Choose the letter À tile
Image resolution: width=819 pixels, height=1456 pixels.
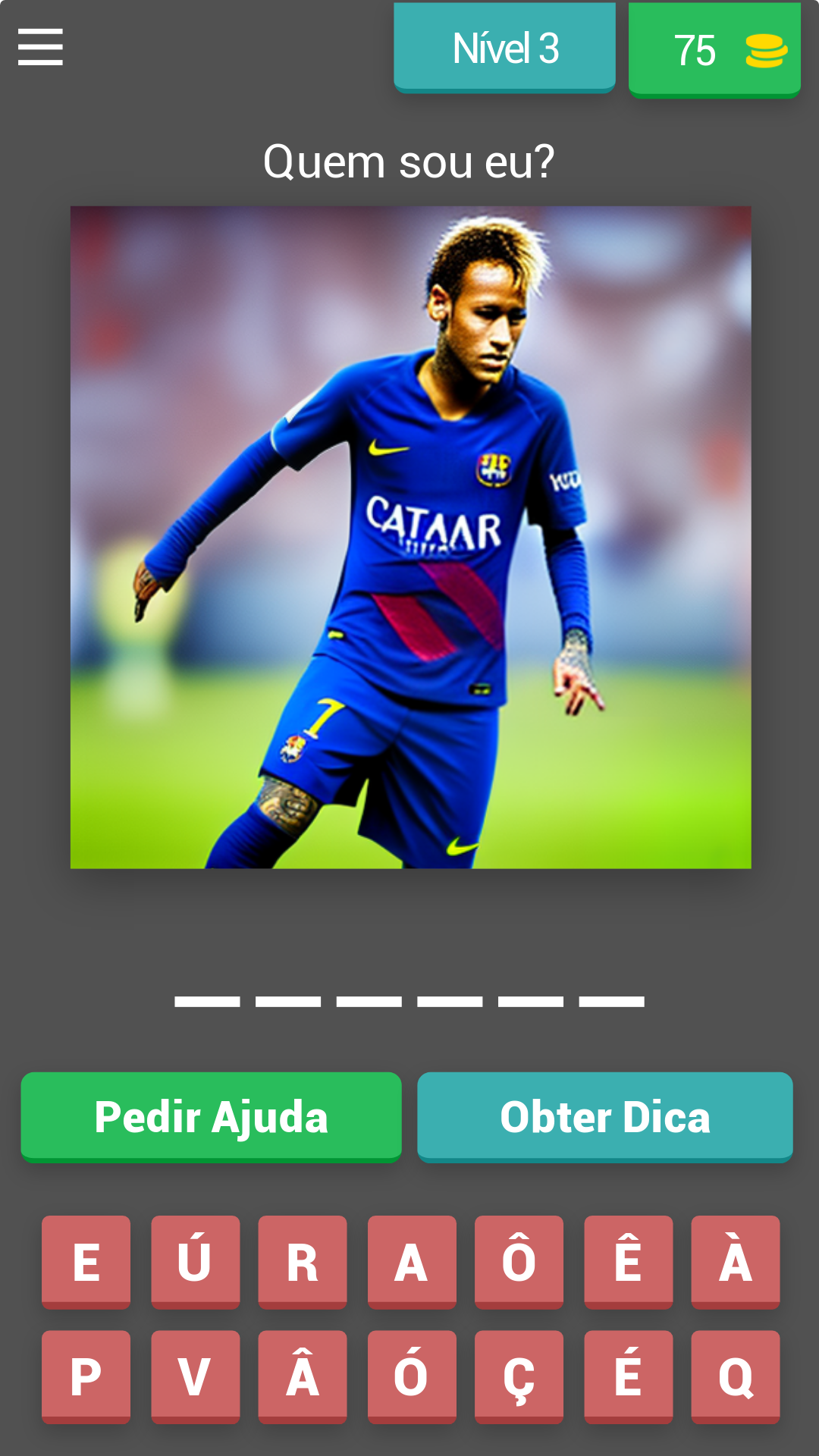point(735,1262)
